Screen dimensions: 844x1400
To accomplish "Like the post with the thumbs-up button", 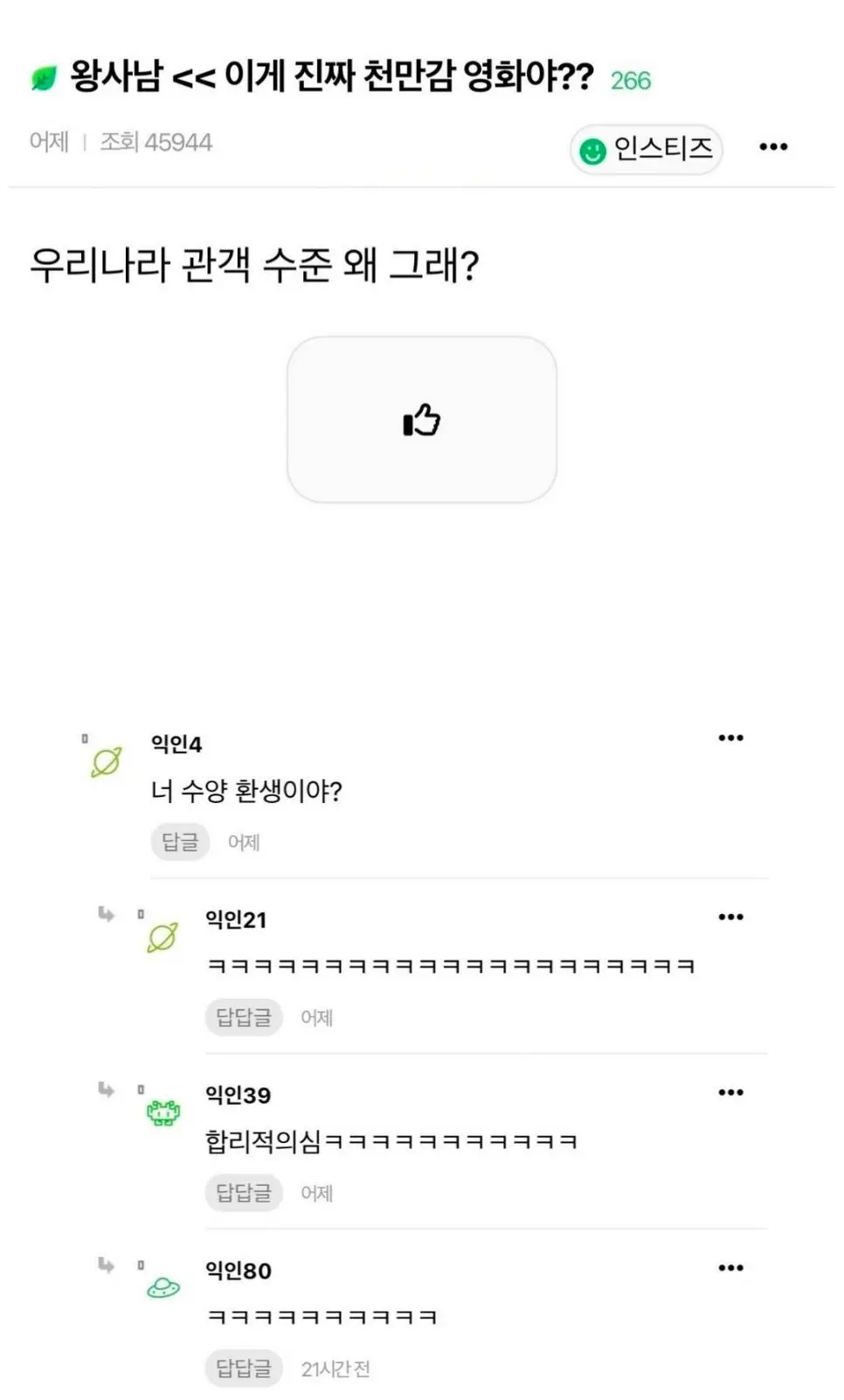I will click(422, 419).
